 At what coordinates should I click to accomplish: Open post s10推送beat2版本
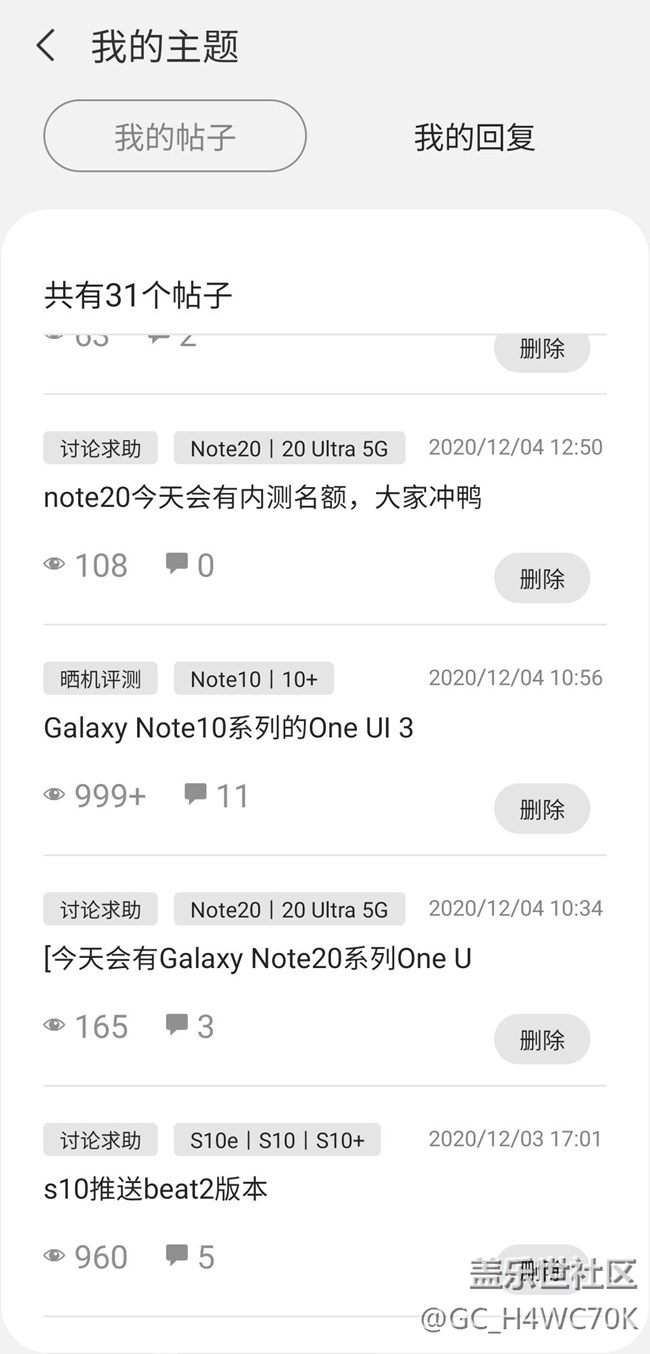[x=156, y=1189]
